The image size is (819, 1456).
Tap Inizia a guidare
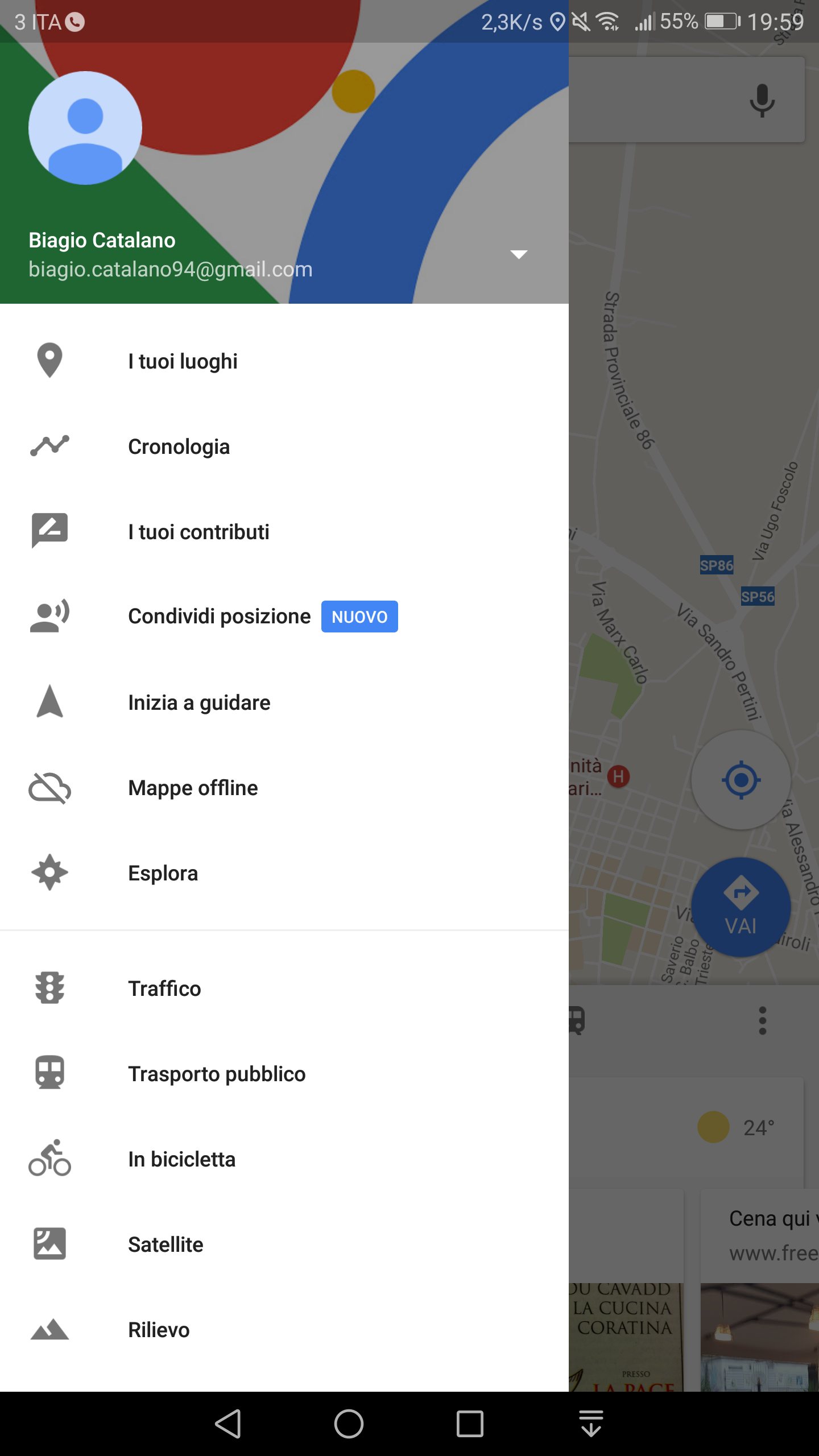tap(284, 702)
